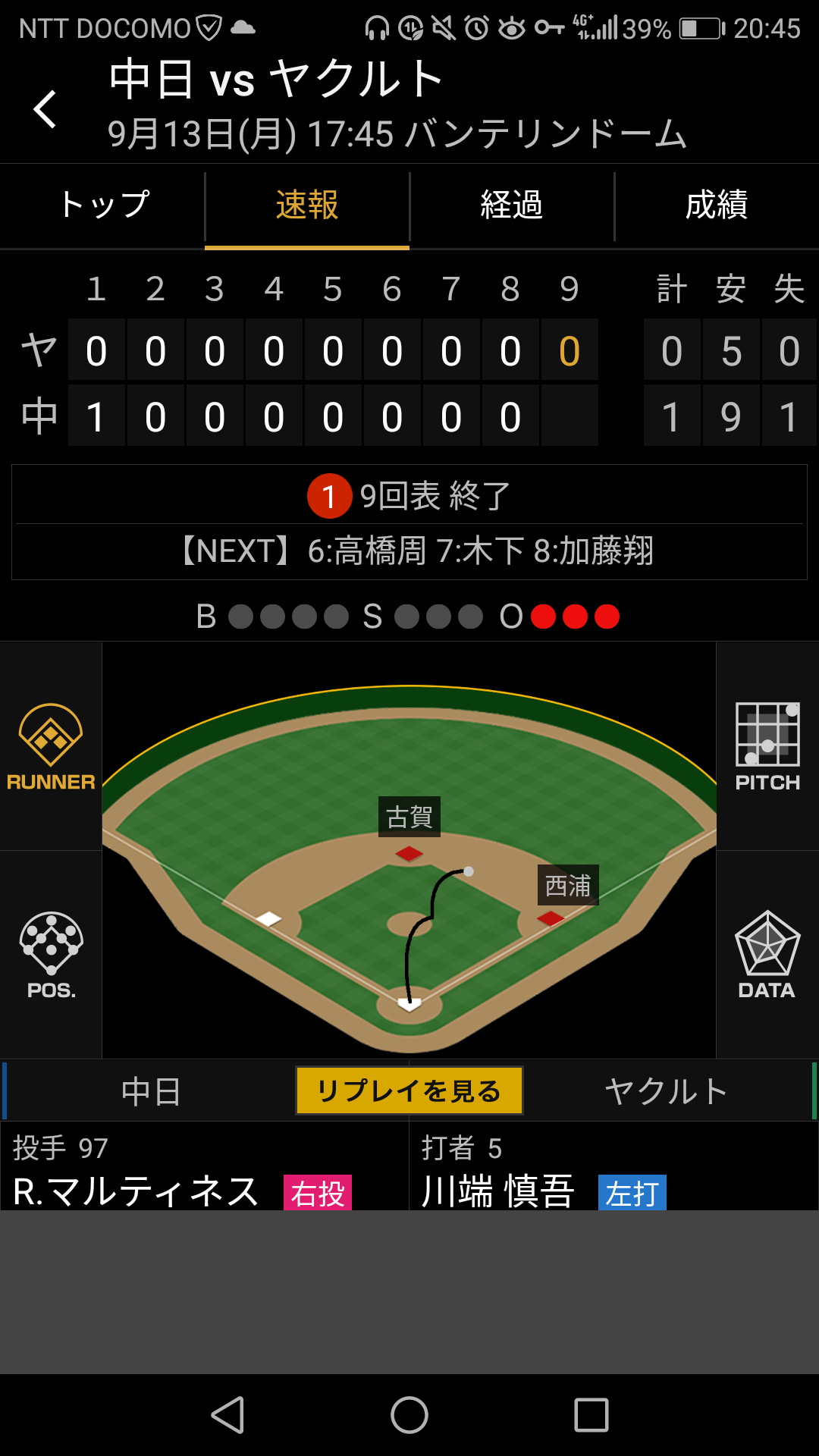Go to the Android home screen
The width and height of the screenshot is (819, 1456).
pyautogui.click(x=409, y=1415)
